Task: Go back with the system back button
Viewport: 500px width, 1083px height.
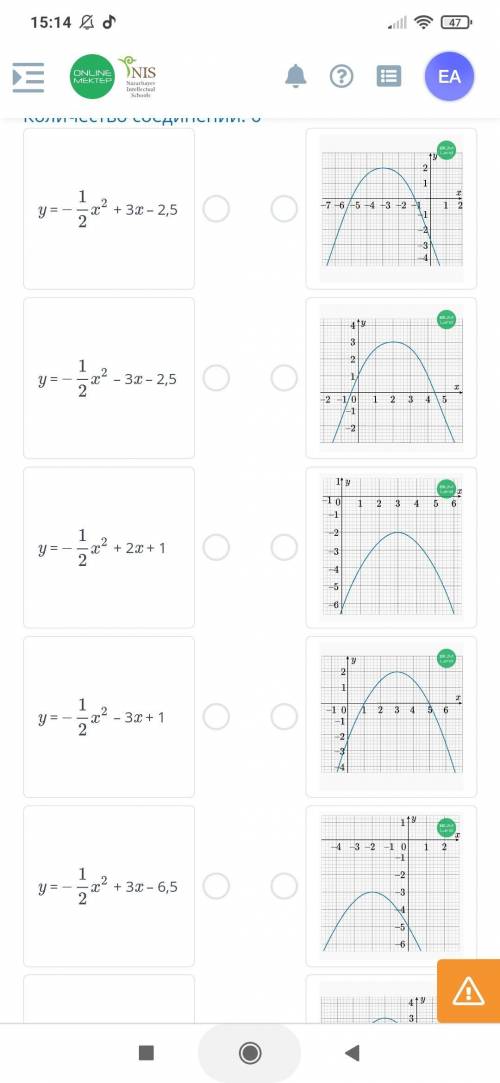Action: point(352,1053)
